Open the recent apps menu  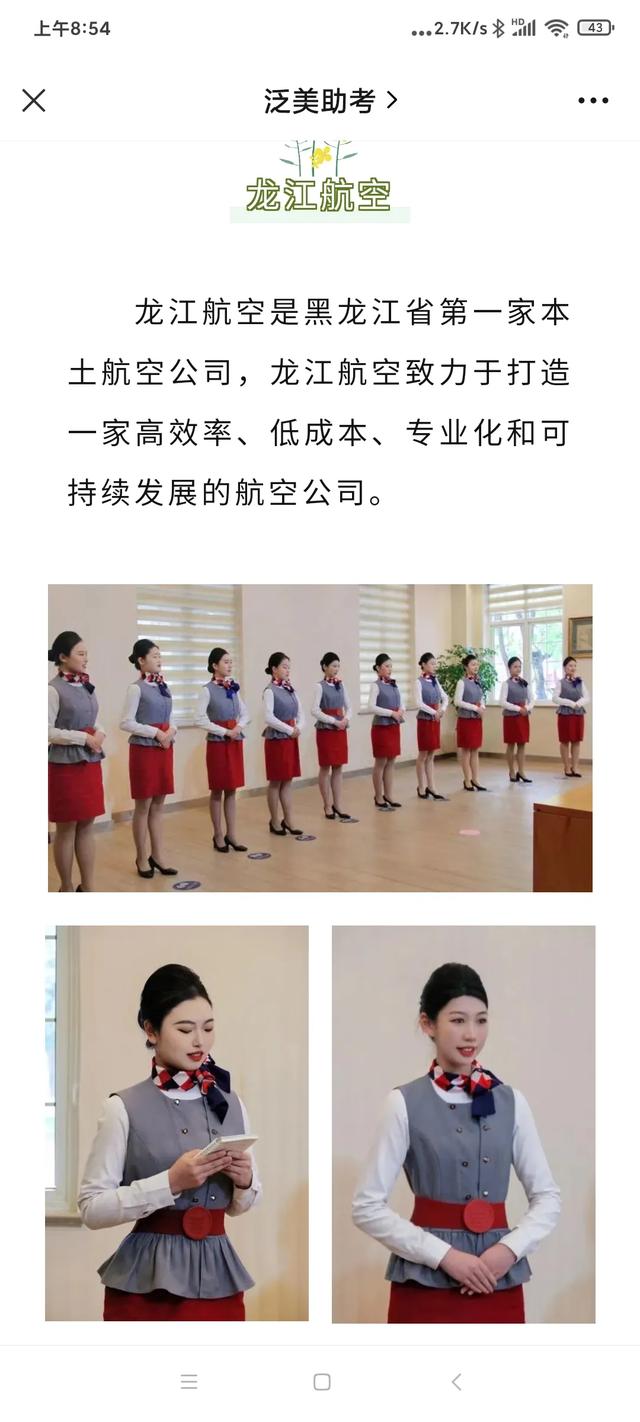click(x=189, y=1382)
